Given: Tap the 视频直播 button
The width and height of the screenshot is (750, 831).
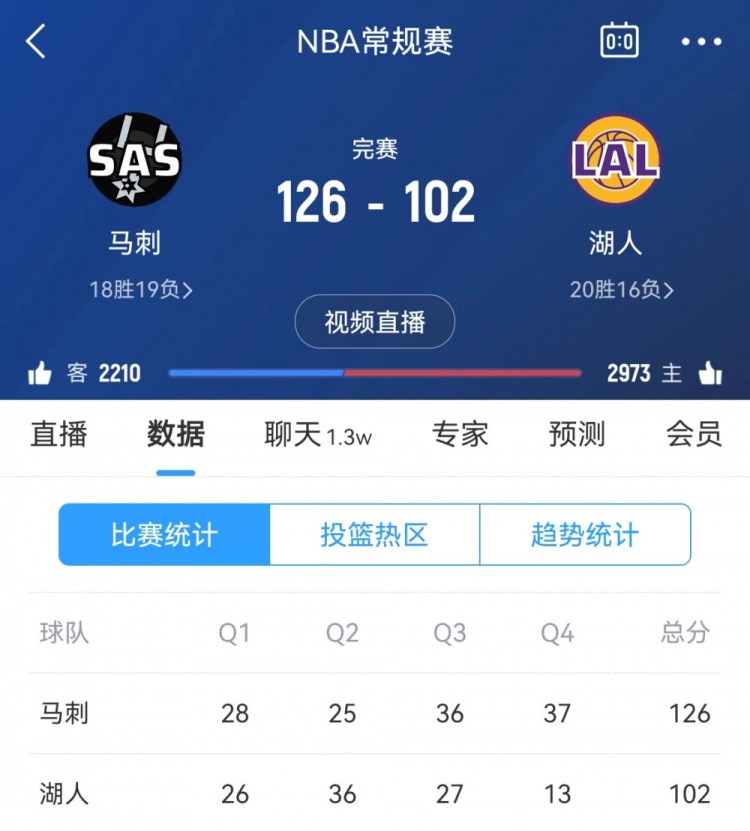Looking at the screenshot, I should pyautogui.click(x=375, y=322).
